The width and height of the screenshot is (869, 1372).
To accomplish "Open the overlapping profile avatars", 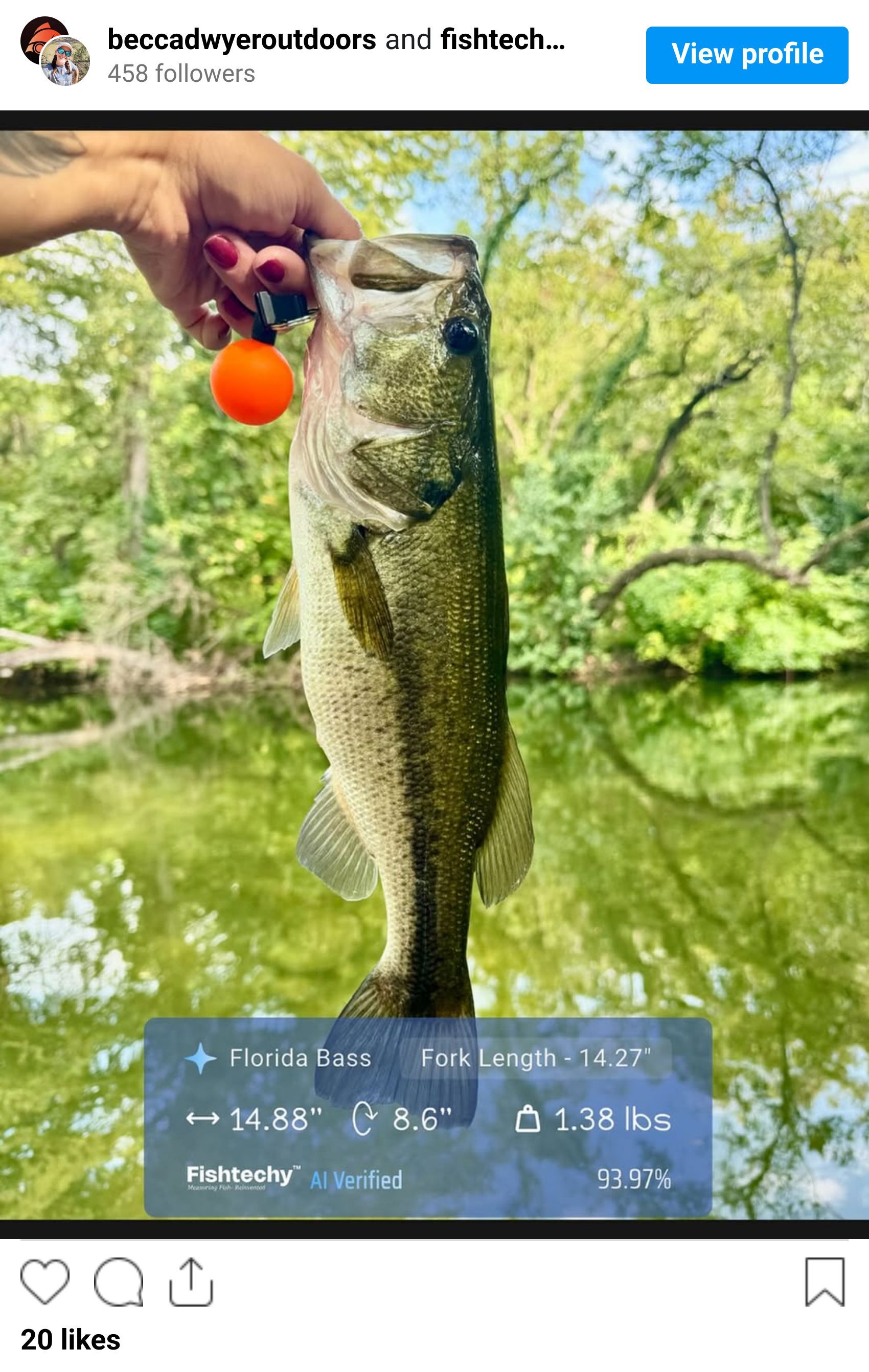I will [x=55, y=51].
